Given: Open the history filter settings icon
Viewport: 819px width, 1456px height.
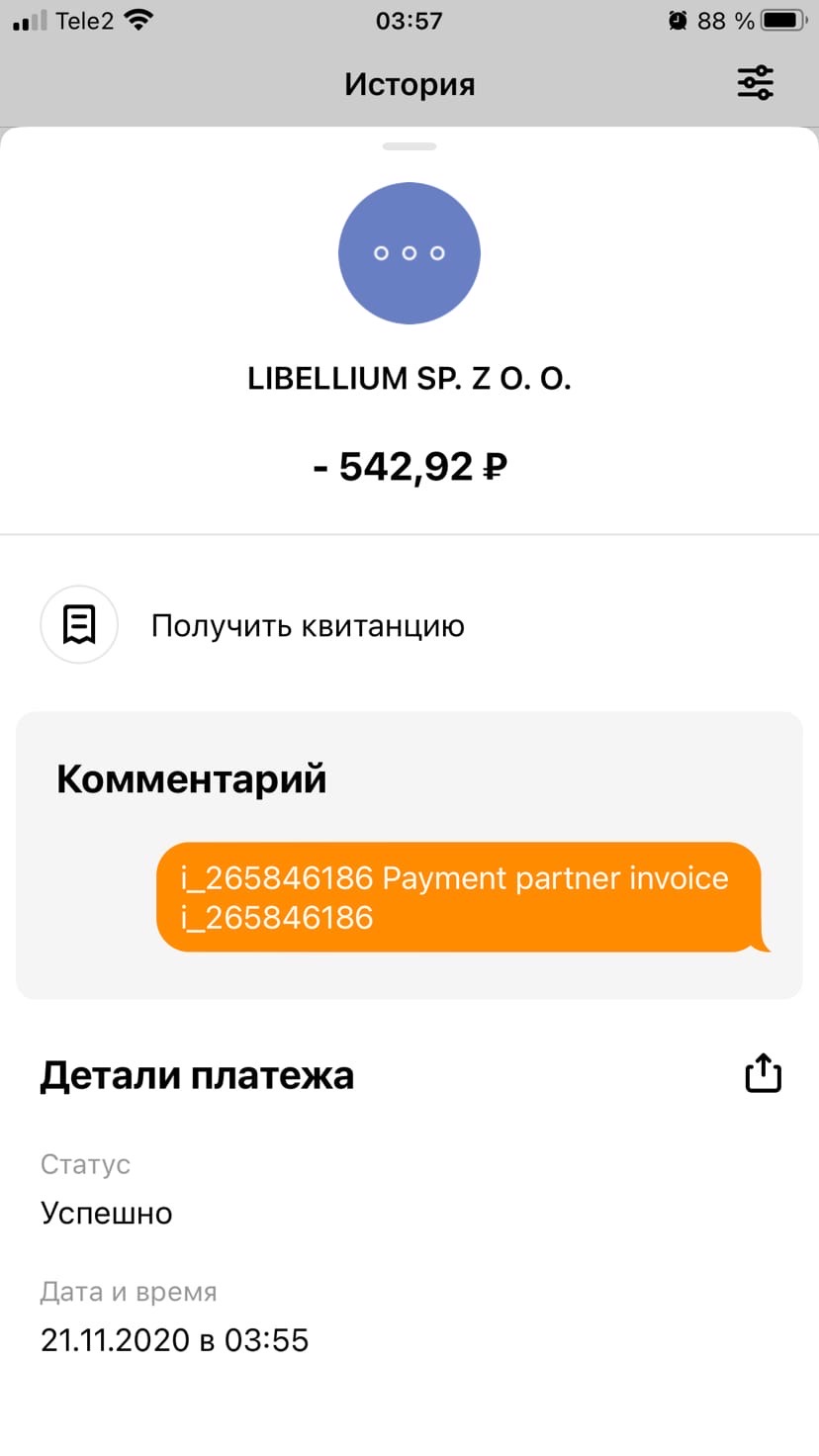Looking at the screenshot, I should coord(756,83).
